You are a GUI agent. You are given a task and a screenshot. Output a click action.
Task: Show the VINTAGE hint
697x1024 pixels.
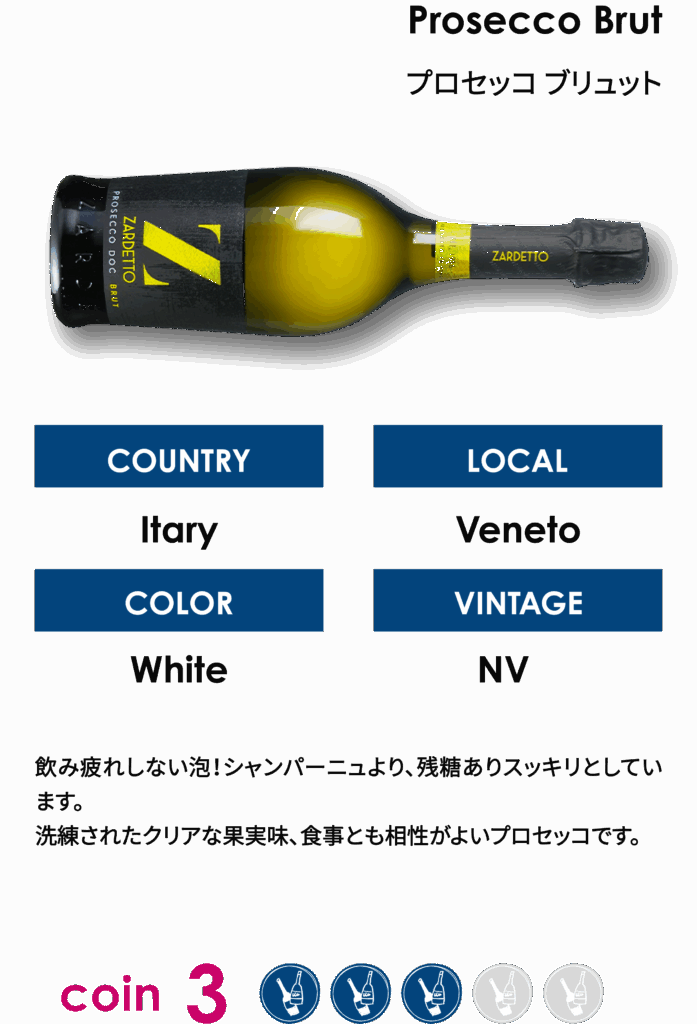(x=517, y=601)
